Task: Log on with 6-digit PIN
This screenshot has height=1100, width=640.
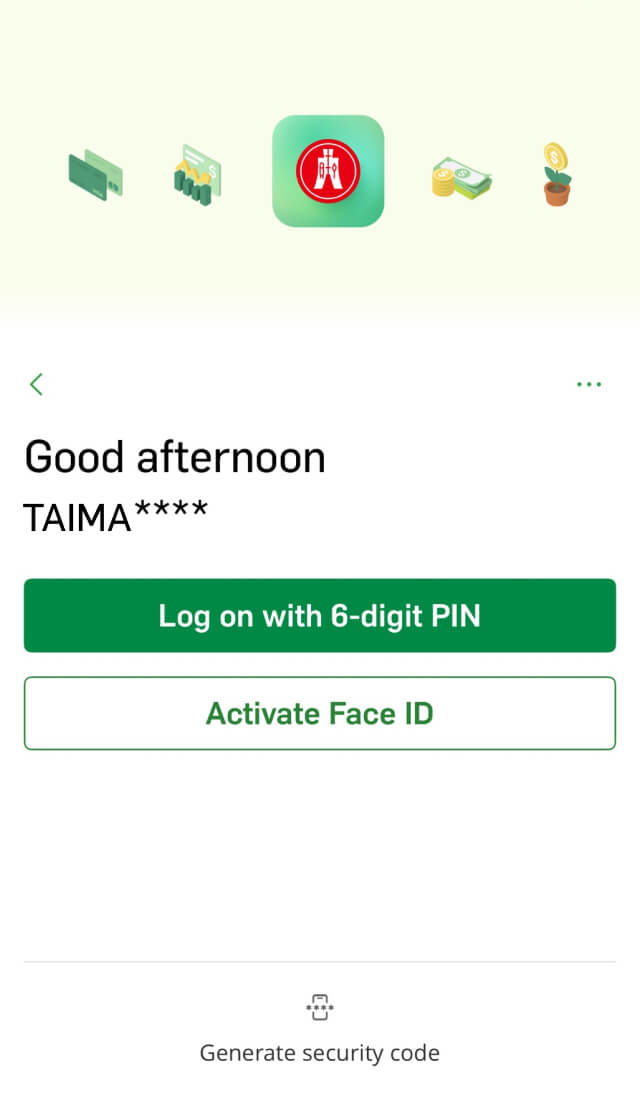Action: [320, 615]
